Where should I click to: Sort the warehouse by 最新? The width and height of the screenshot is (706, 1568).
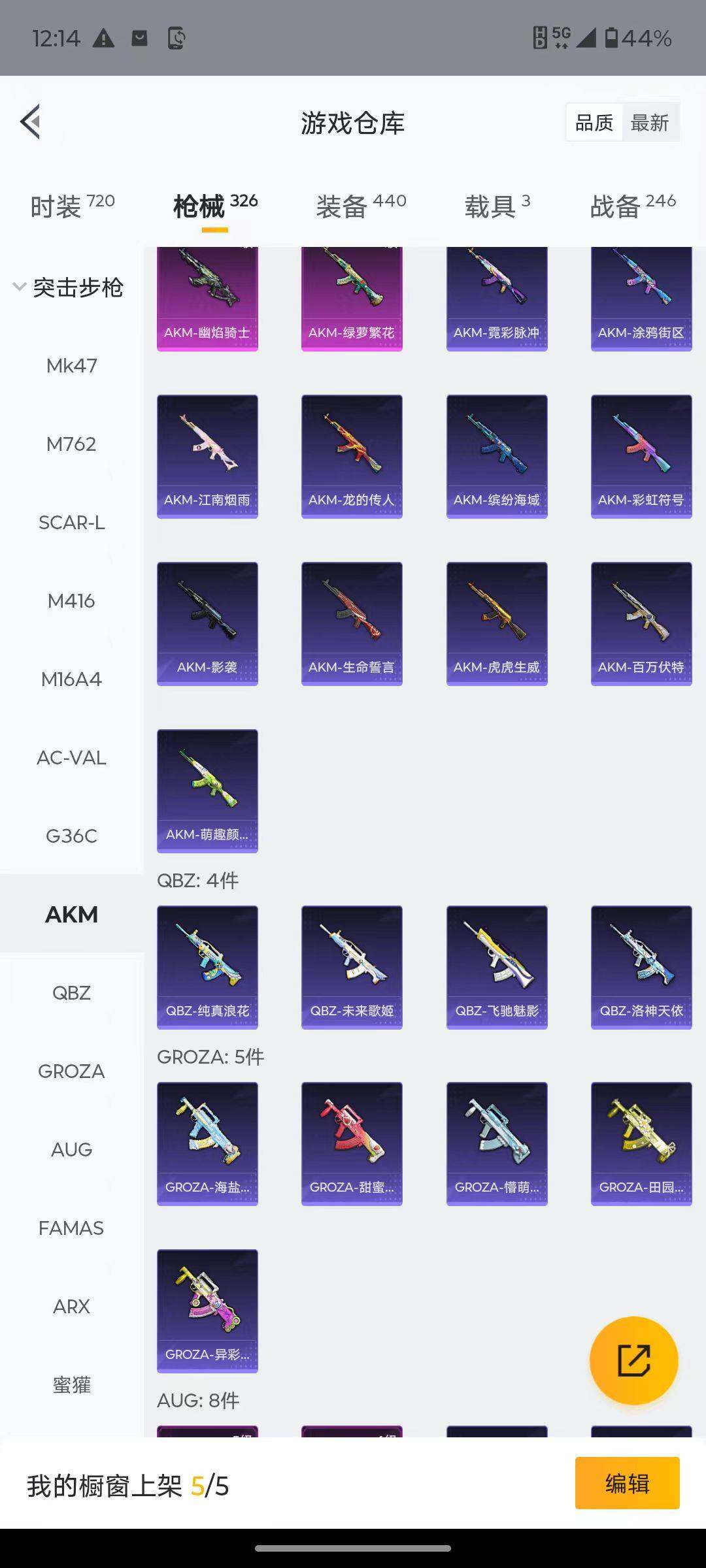click(x=649, y=123)
